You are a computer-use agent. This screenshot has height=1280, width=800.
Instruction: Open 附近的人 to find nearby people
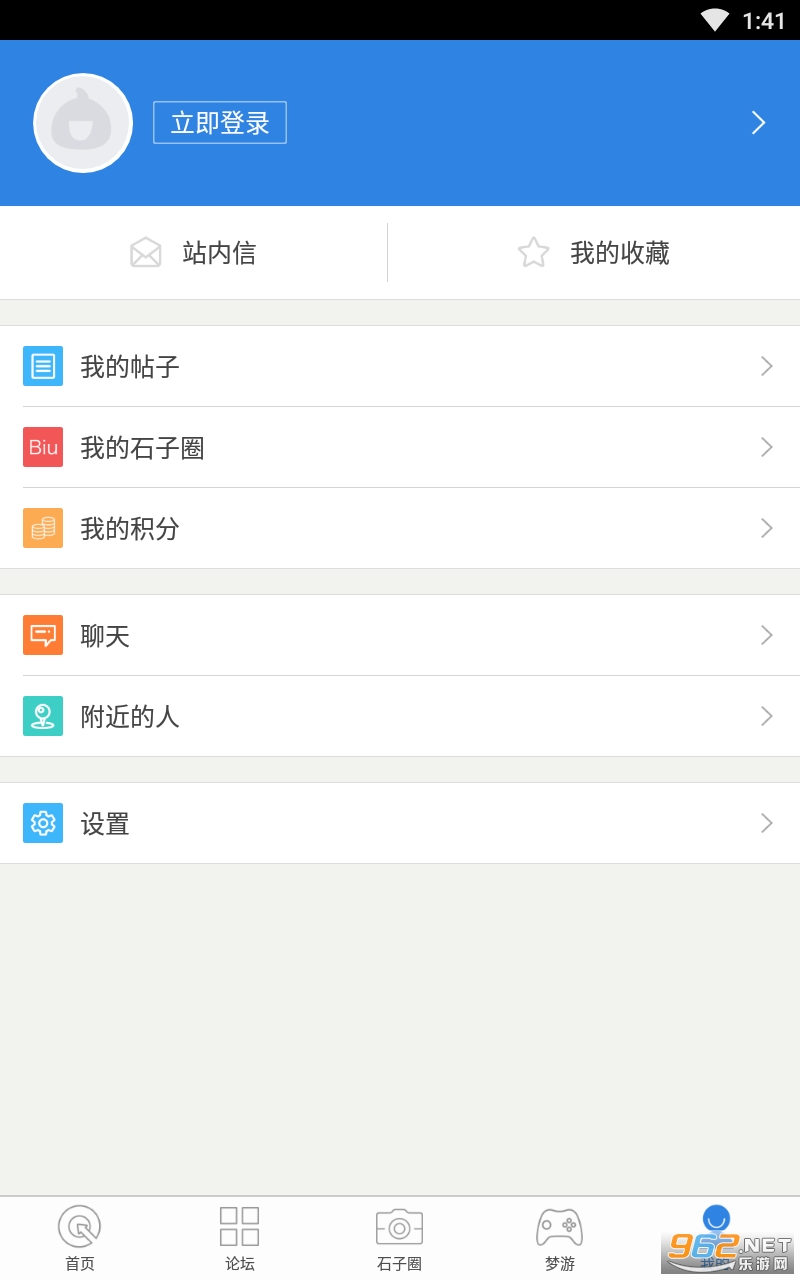coord(130,716)
